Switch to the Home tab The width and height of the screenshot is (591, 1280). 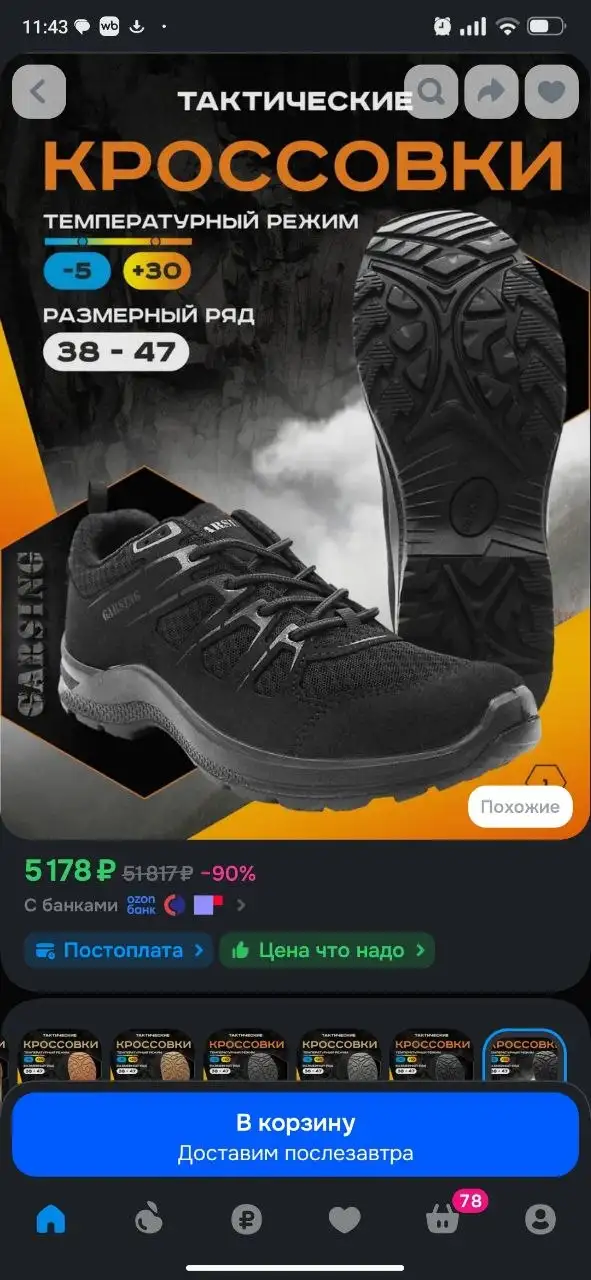[x=50, y=1219]
